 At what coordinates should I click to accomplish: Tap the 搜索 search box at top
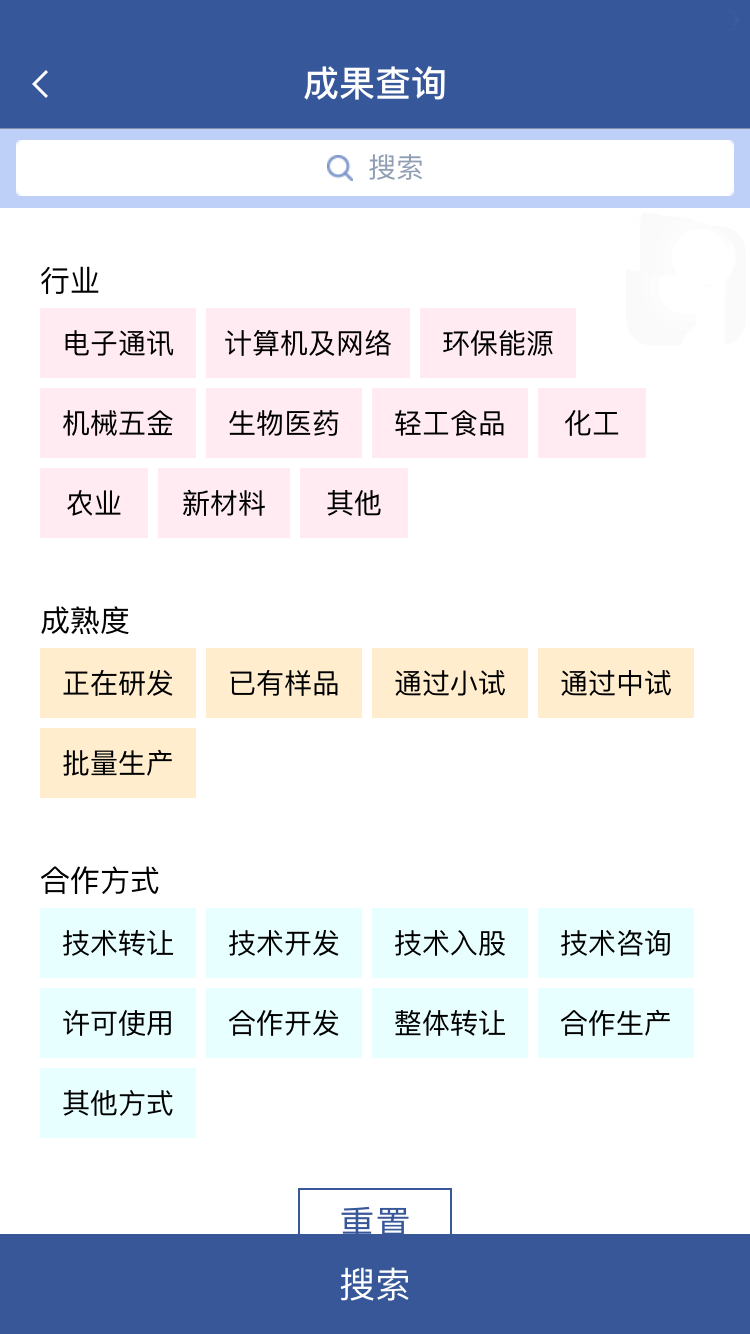click(375, 168)
